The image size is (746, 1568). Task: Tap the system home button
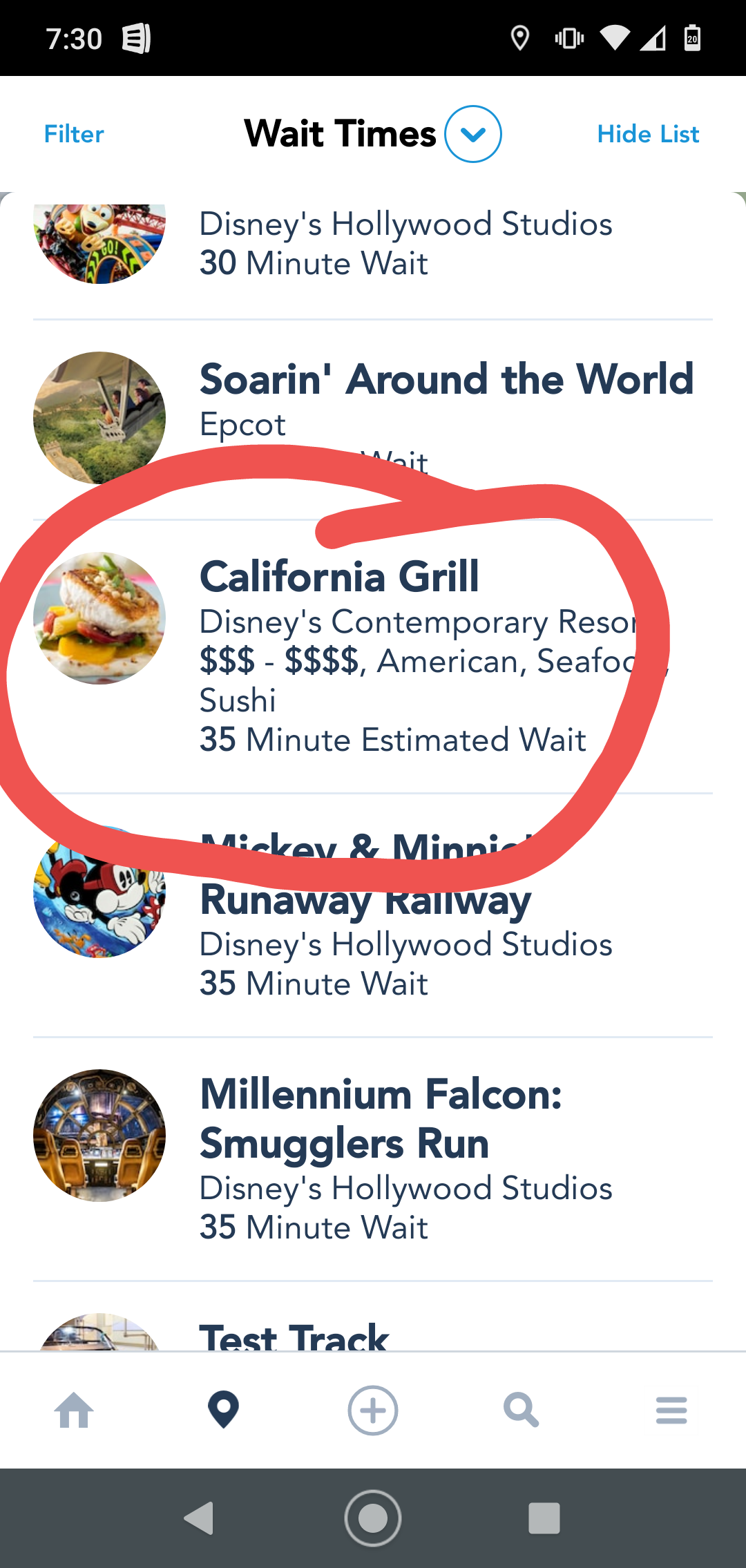[373, 1518]
